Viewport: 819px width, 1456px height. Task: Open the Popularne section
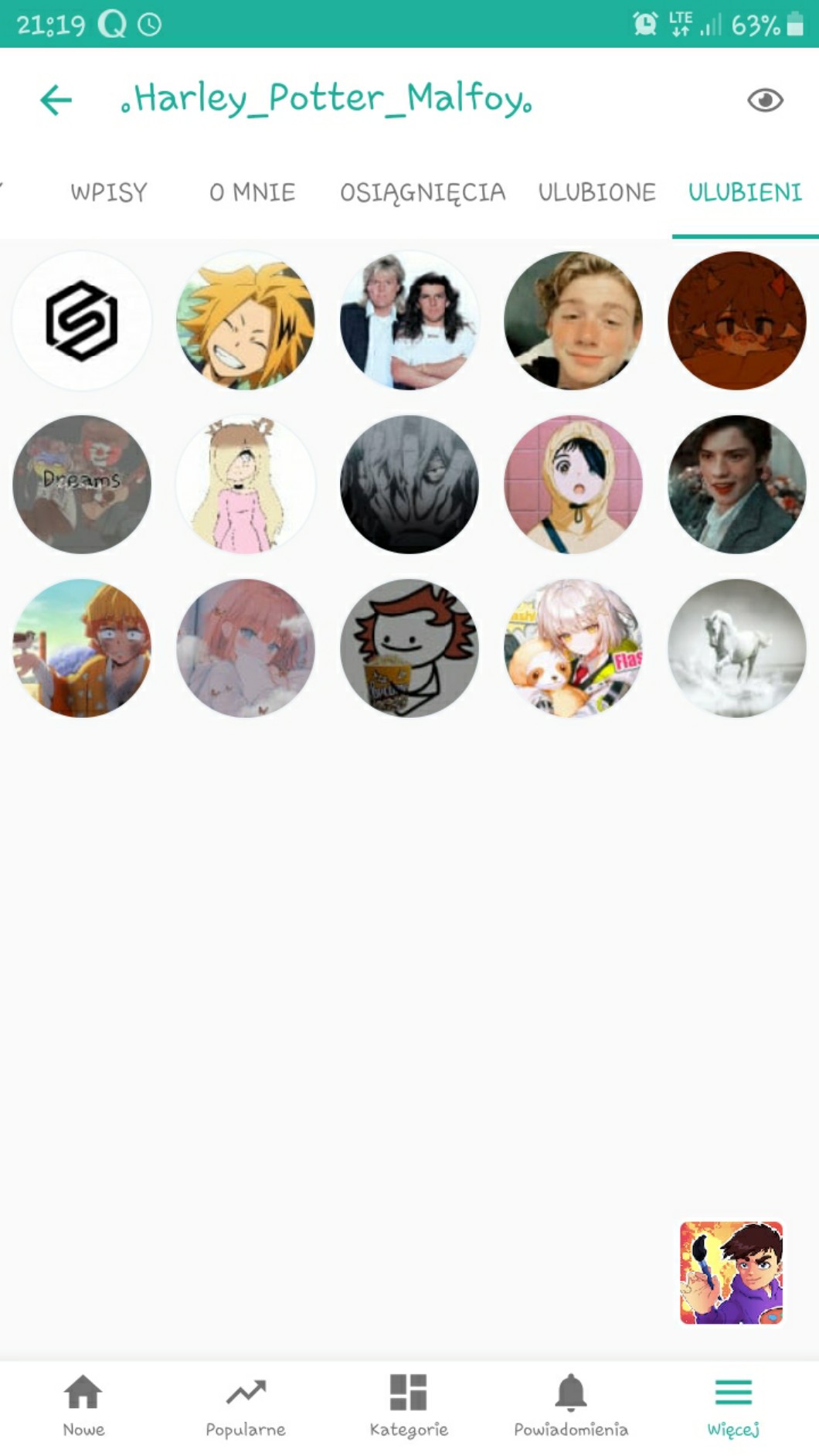pyautogui.click(x=246, y=1406)
